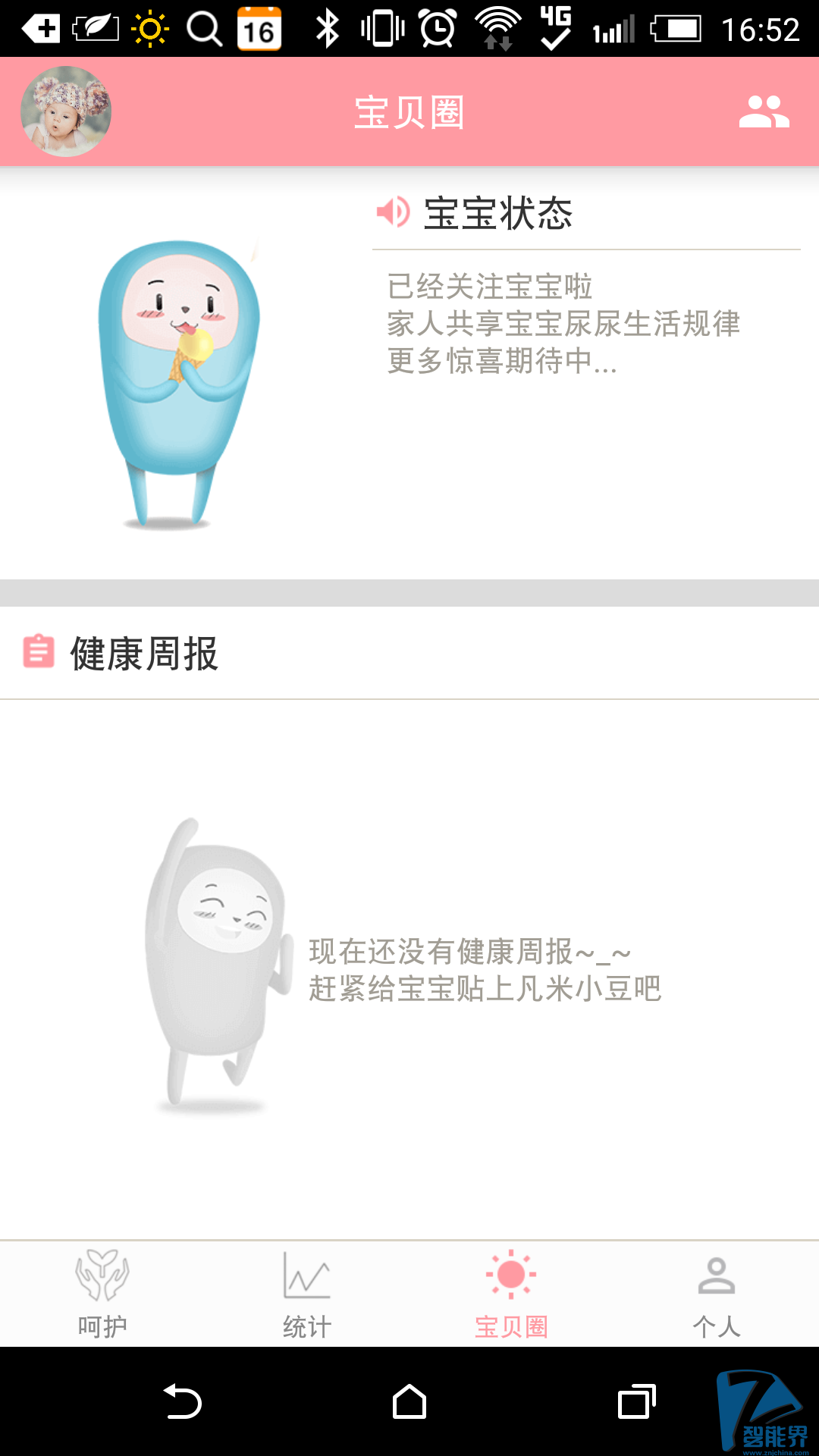Switch to the 呵护 tab

(102, 1294)
